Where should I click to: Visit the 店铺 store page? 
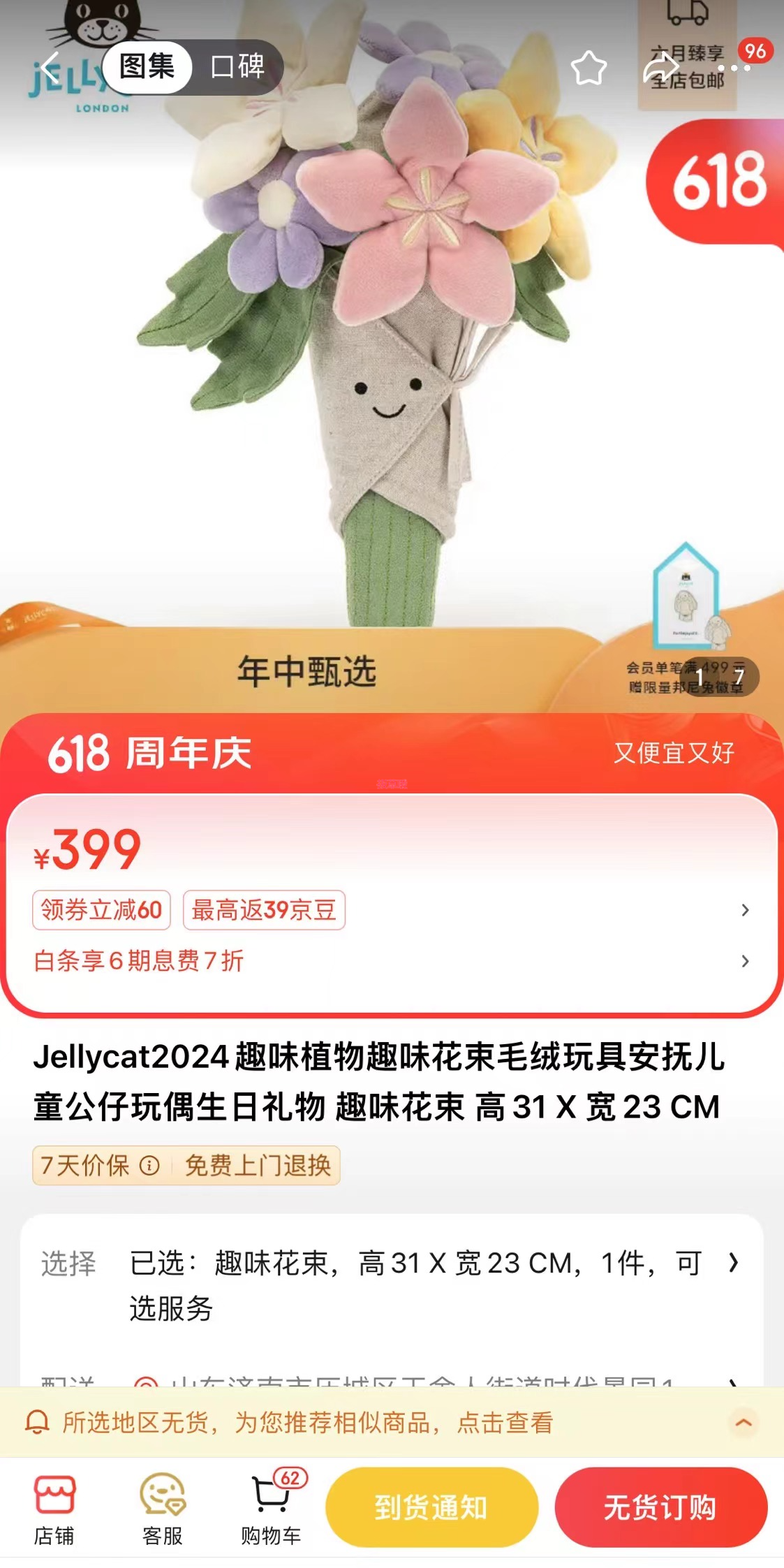pyautogui.click(x=54, y=1510)
